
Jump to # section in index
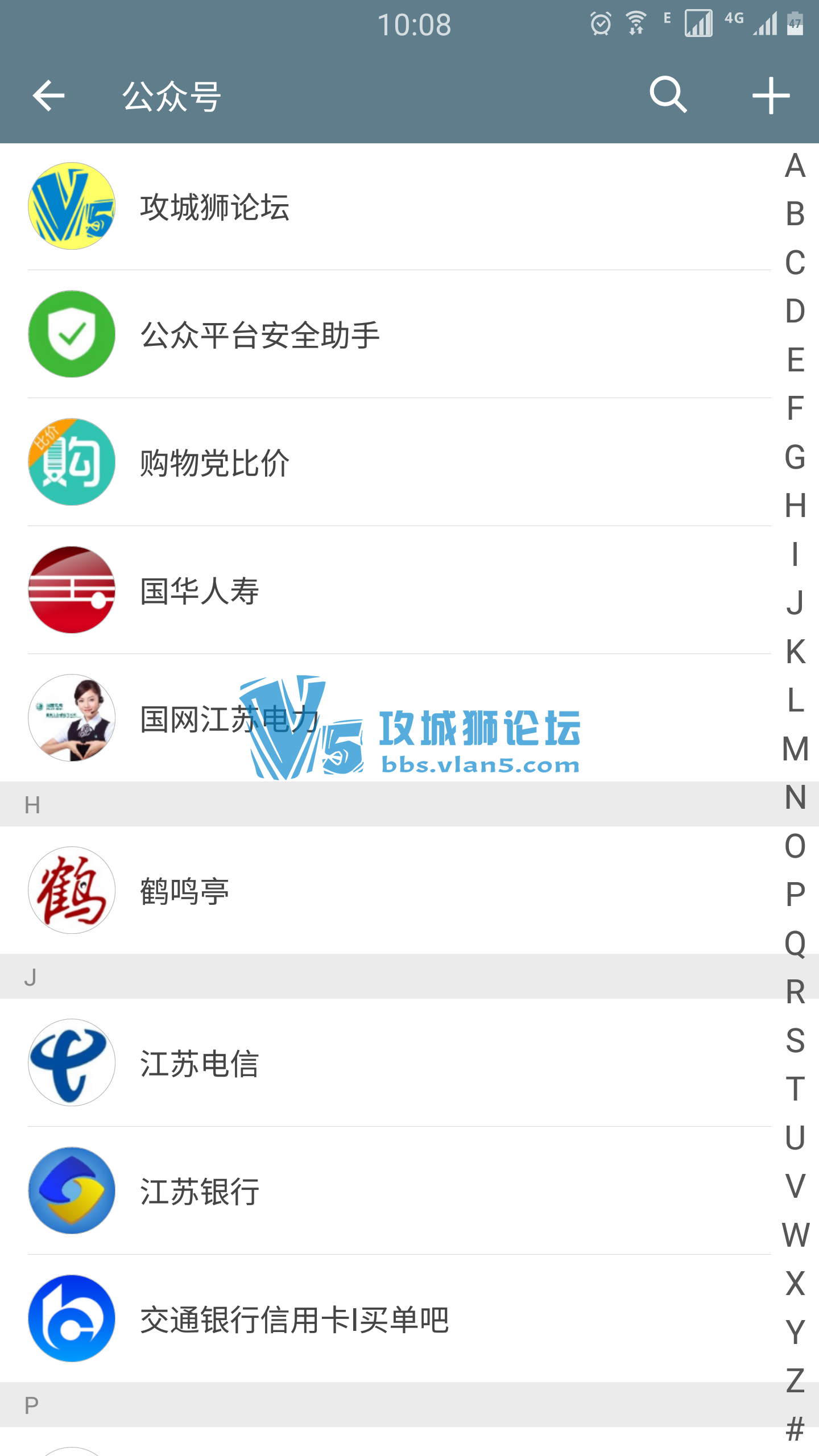click(x=795, y=1429)
